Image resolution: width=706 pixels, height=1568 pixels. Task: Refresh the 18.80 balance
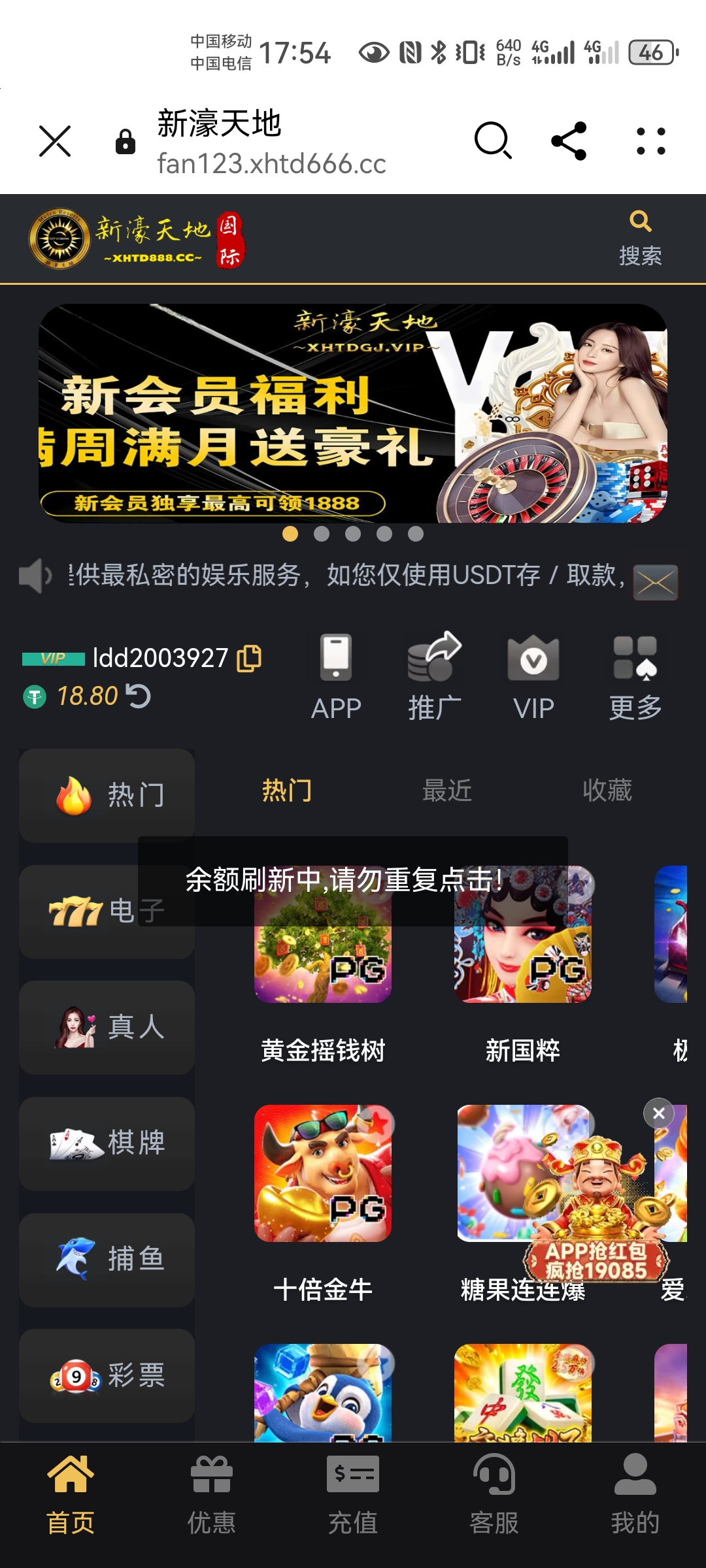pyautogui.click(x=139, y=696)
